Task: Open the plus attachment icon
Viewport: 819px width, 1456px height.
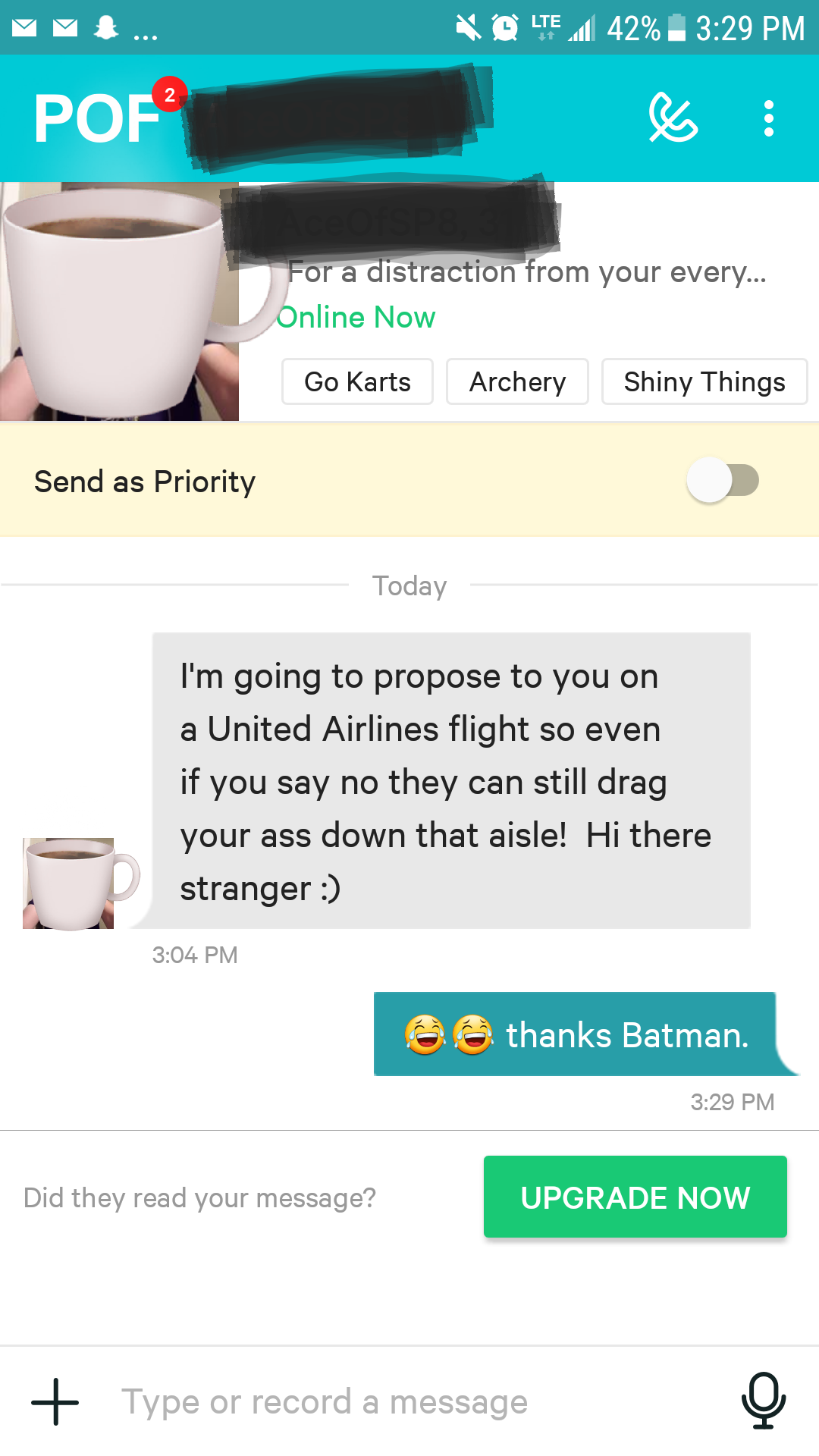Action: point(55,1401)
